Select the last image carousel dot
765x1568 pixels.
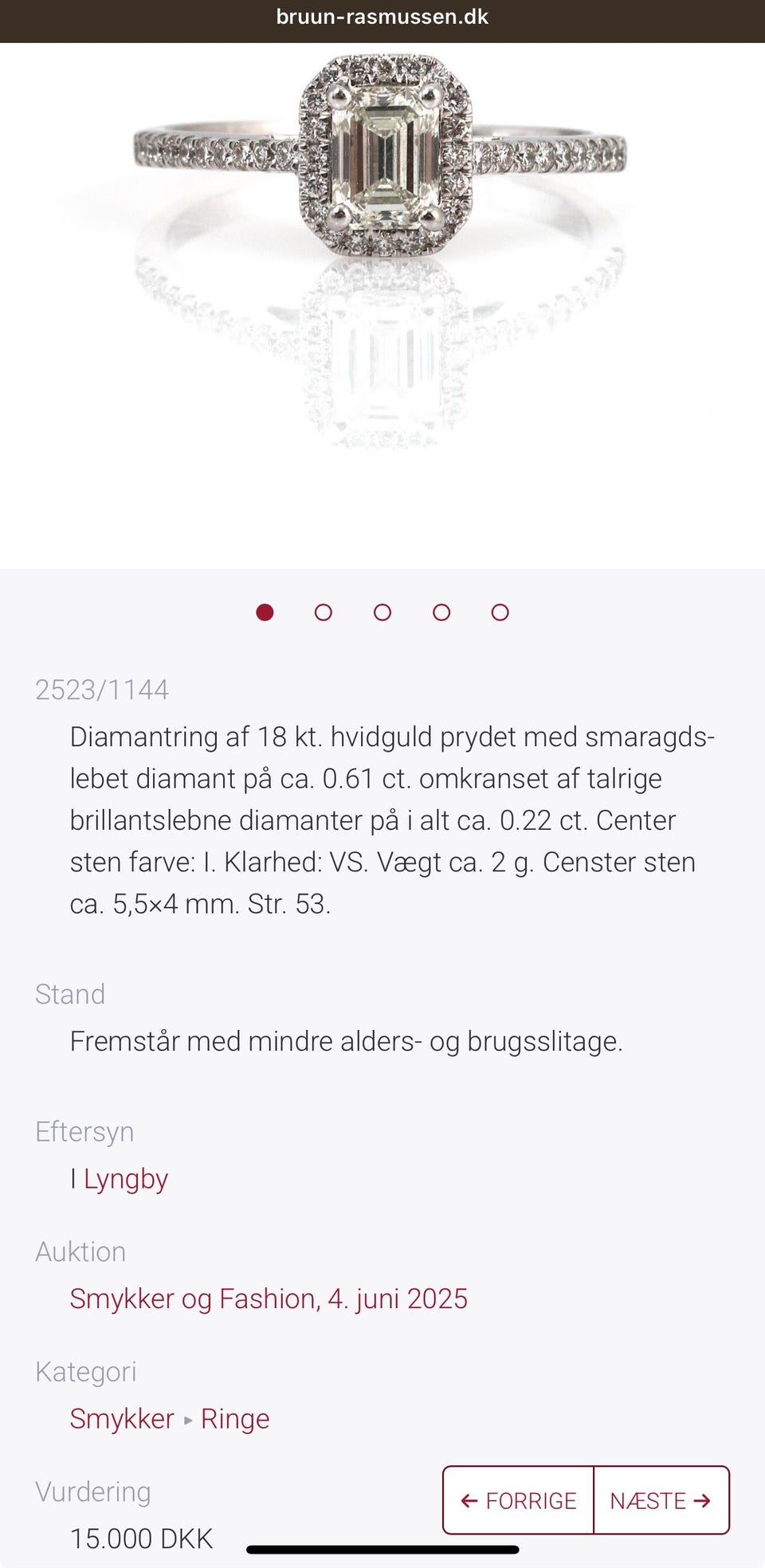point(500,613)
